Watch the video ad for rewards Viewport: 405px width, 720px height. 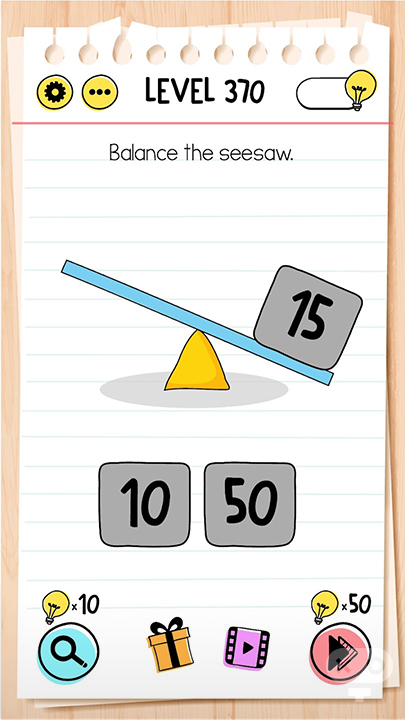(x=247, y=648)
